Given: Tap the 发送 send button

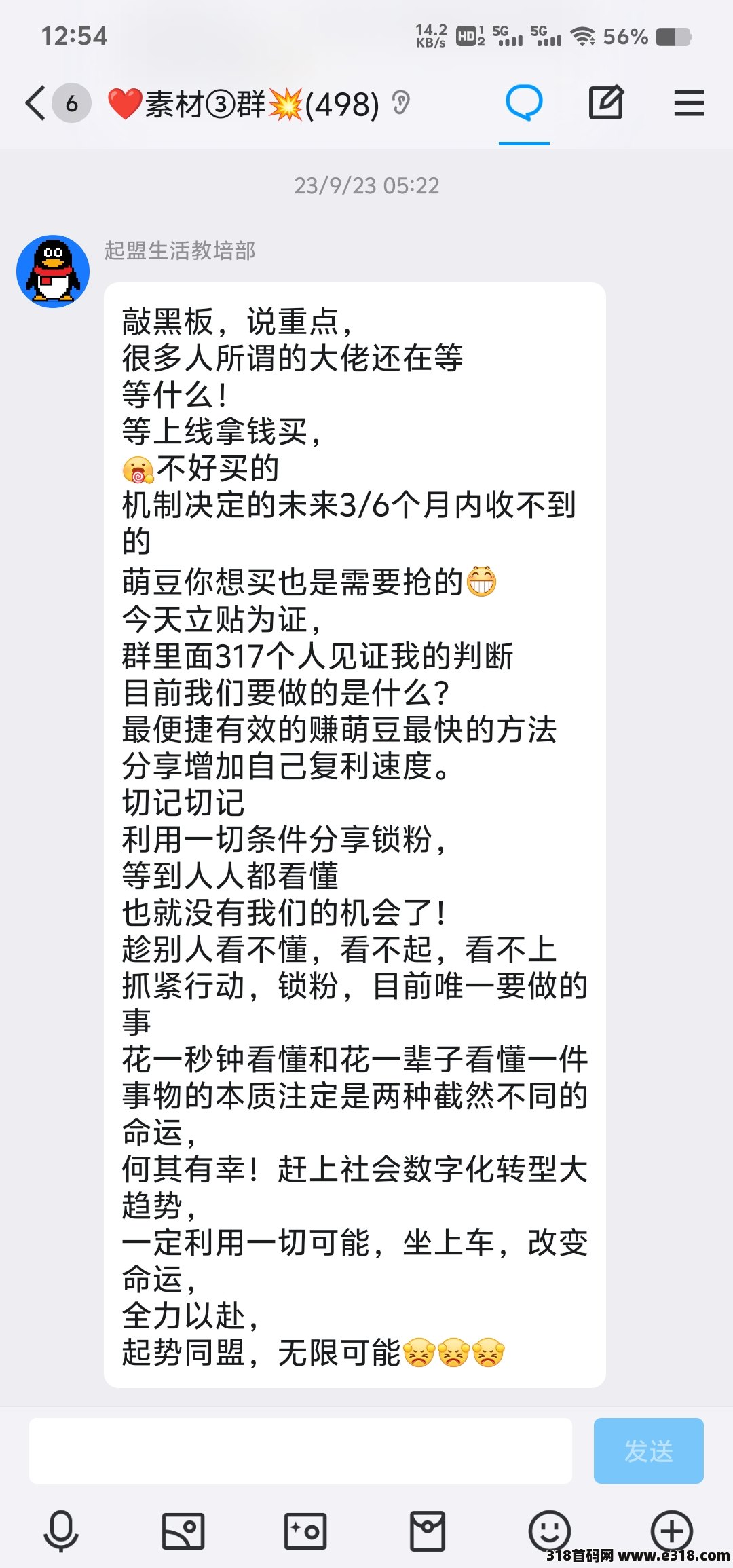Looking at the screenshot, I should coord(648,1451).
